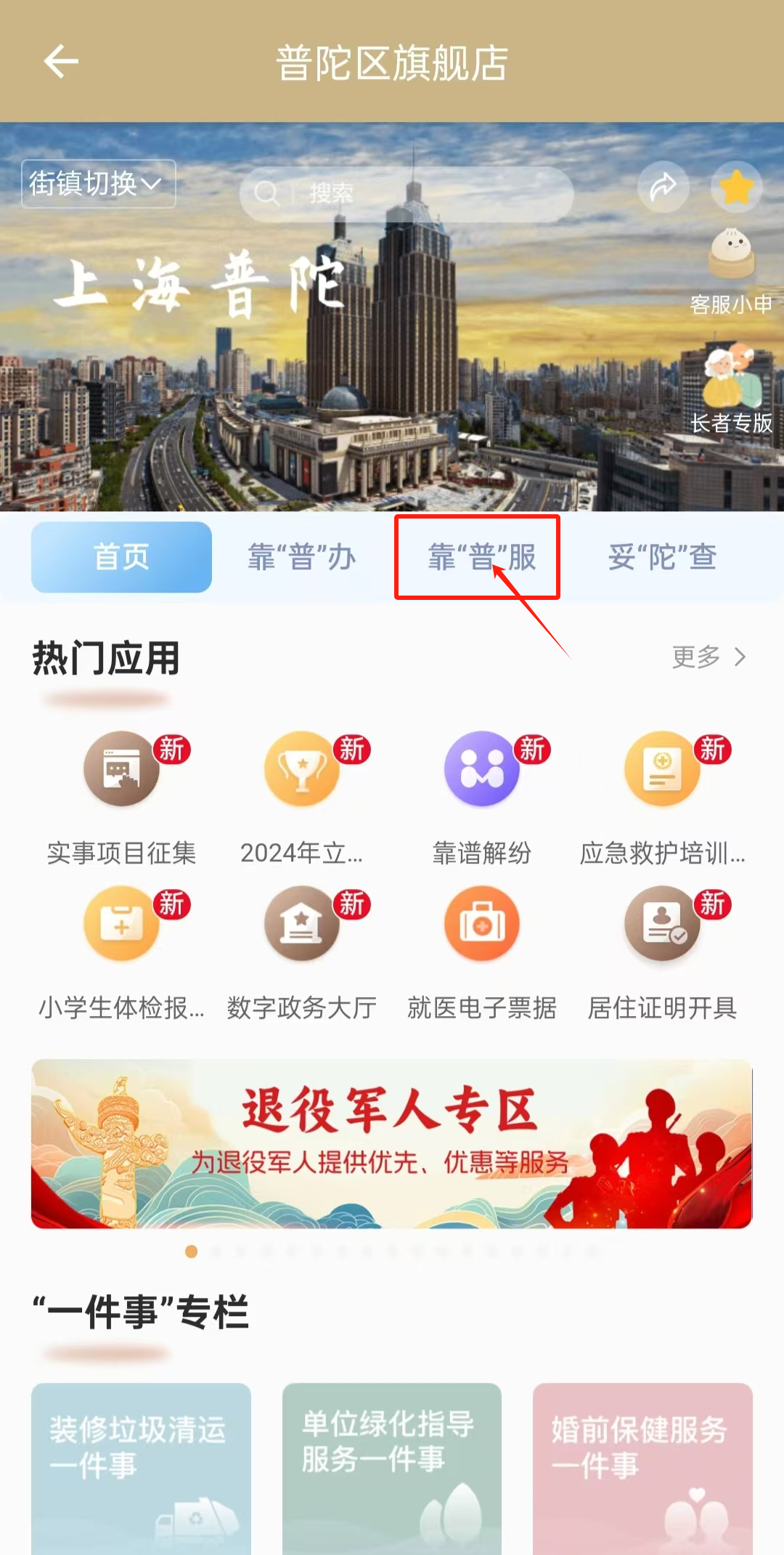Share this page via the share icon
784x1555 pixels.
(x=663, y=187)
